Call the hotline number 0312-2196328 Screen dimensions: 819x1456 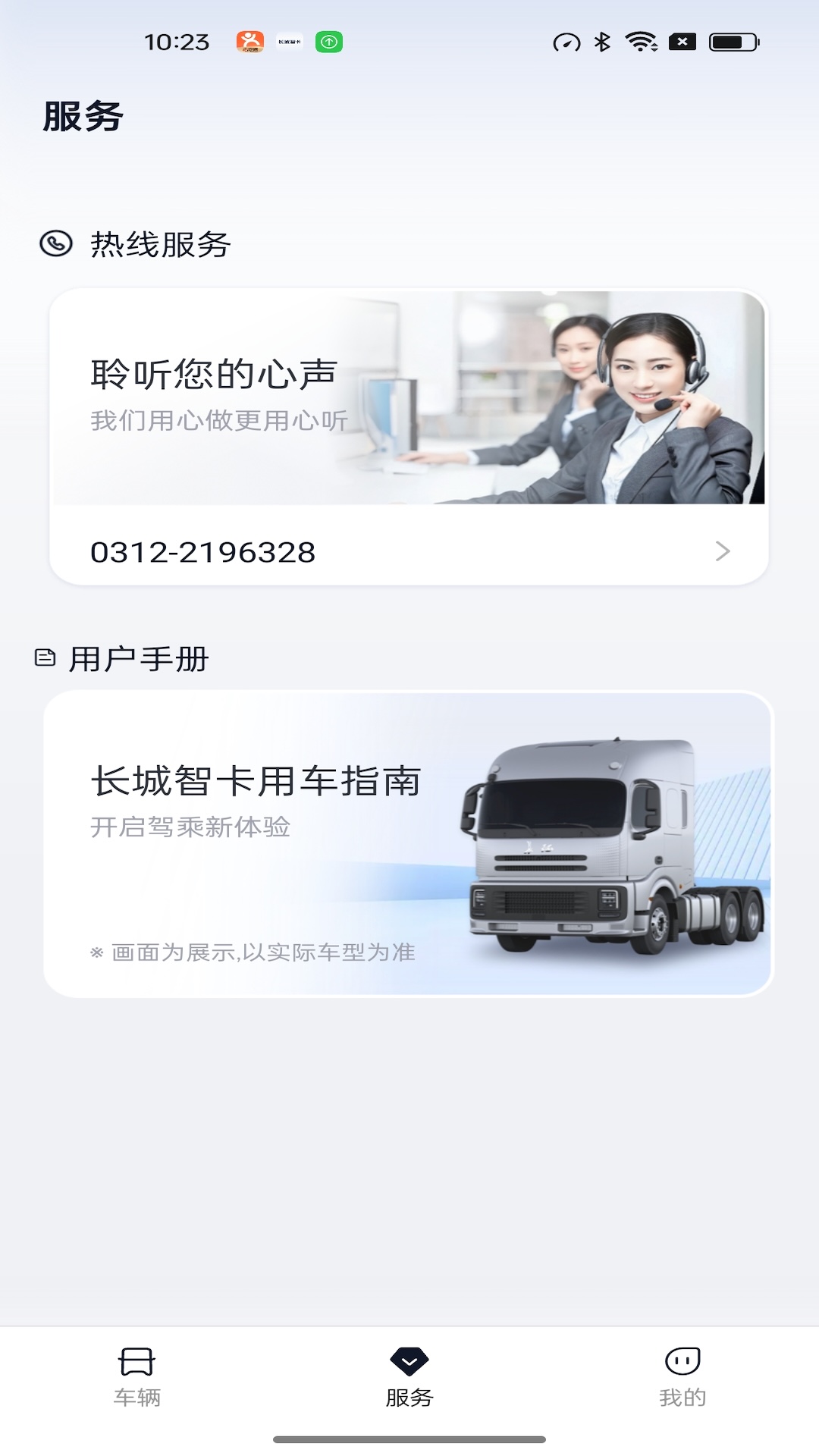202,554
